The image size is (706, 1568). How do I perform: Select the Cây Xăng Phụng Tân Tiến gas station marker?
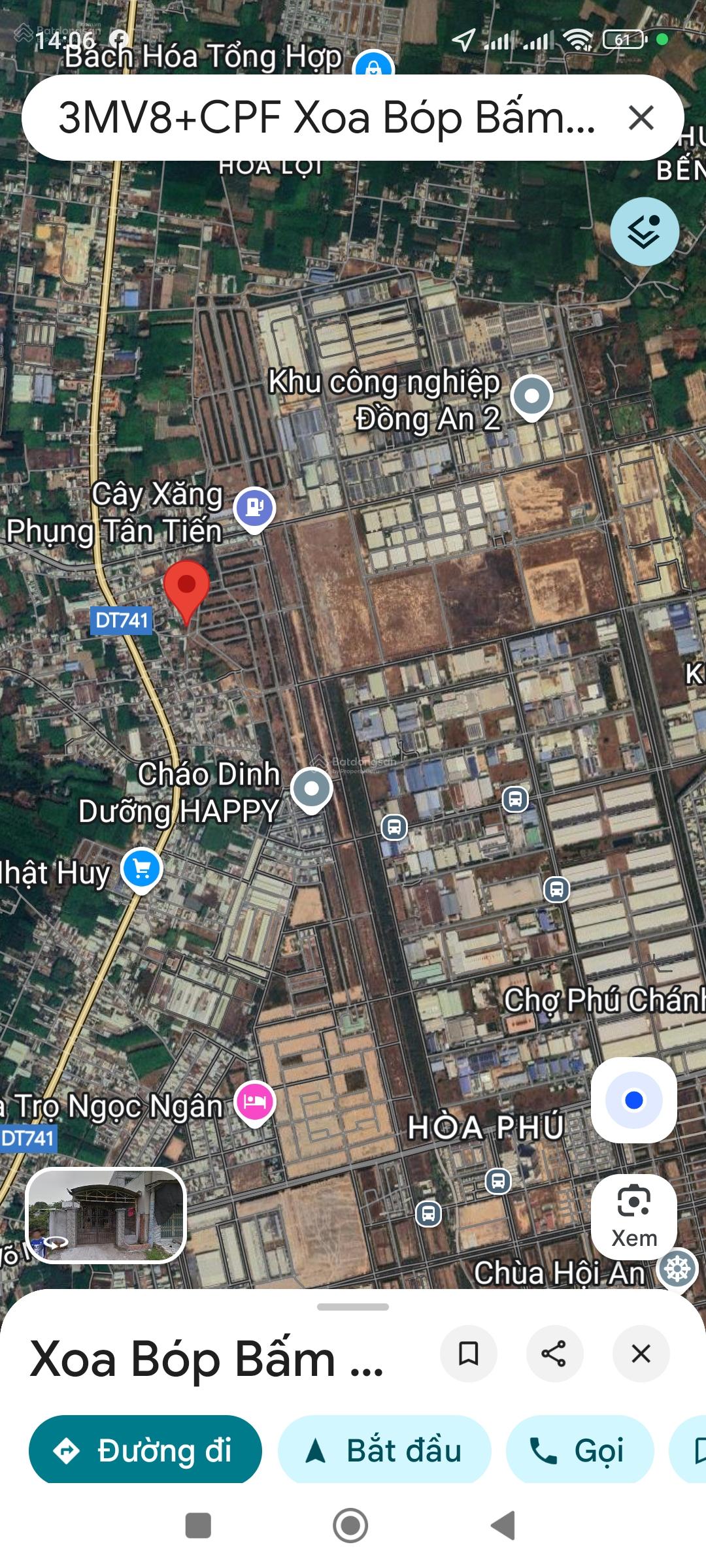coord(254,506)
